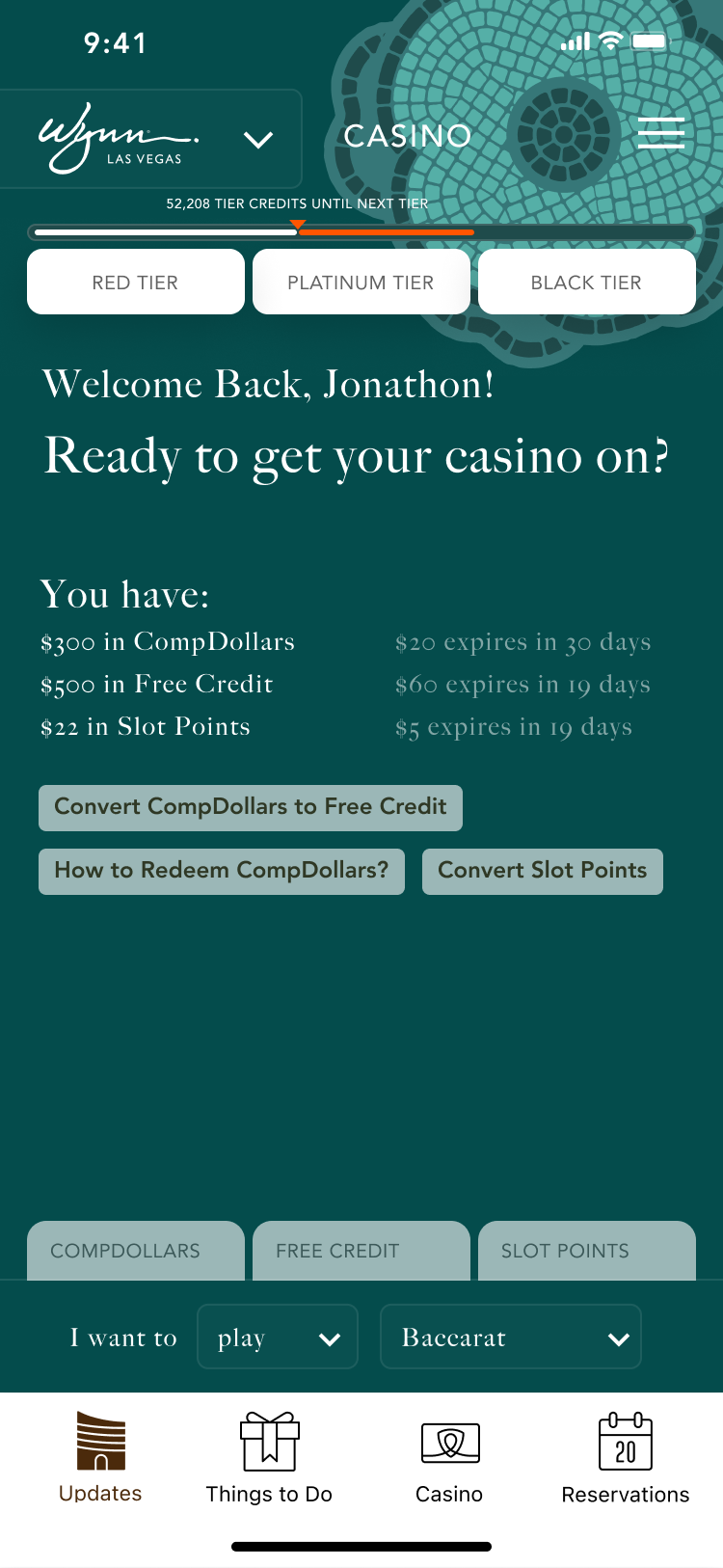
Task: Open the Reservations tab
Action: pyautogui.click(x=626, y=1458)
